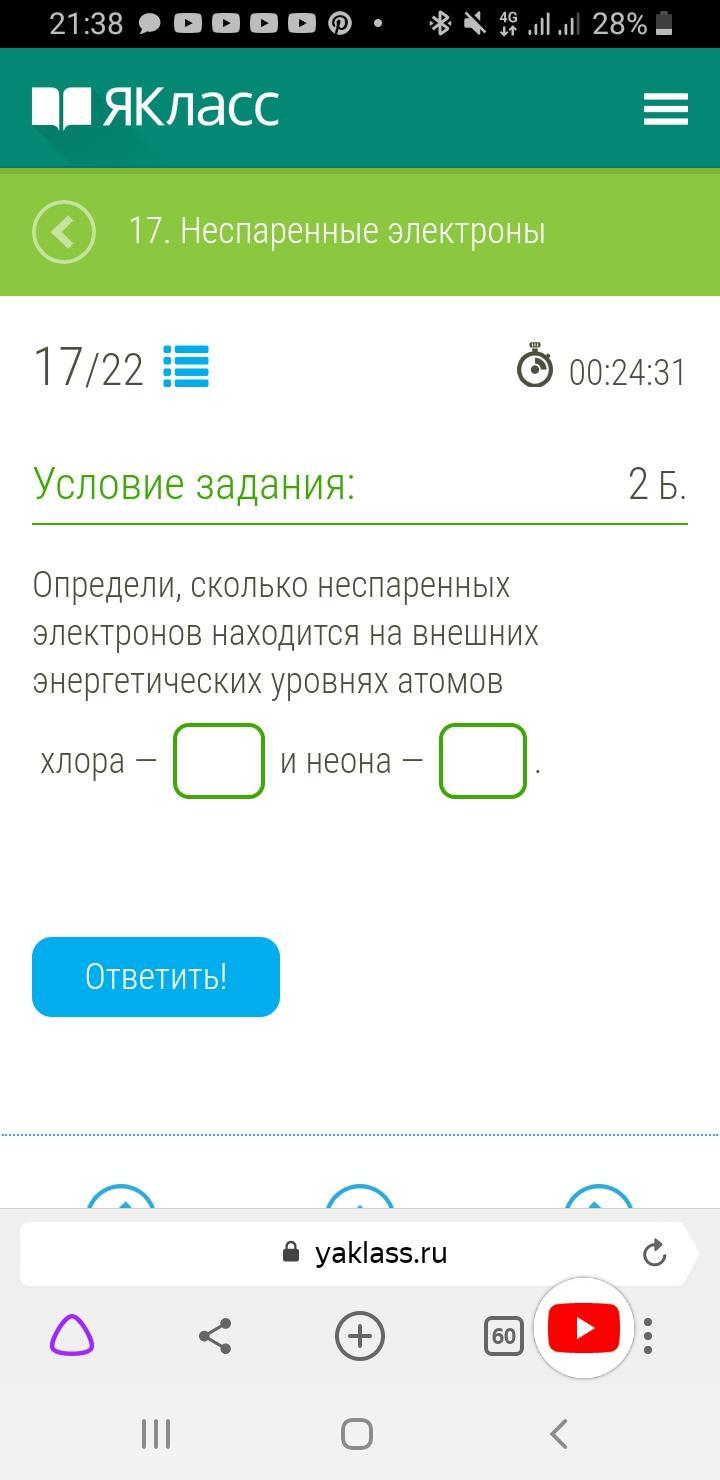Show the 60 open tabs
The height and width of the screenshot is (1480, 720).
(x=504, y=1336)
